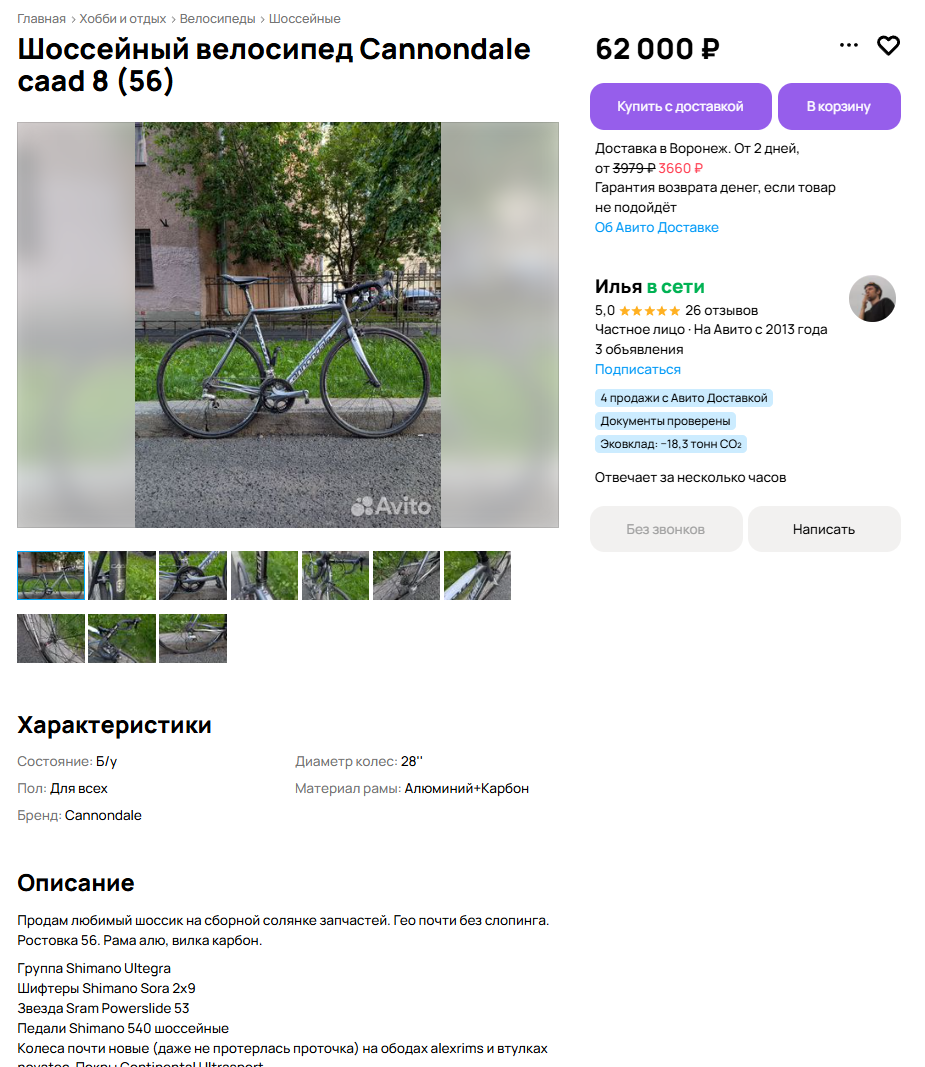Tap the 4 продажи с Авито Доставкой badge
This screenshot has height=1067, width=925.
(x=683, y=398)
